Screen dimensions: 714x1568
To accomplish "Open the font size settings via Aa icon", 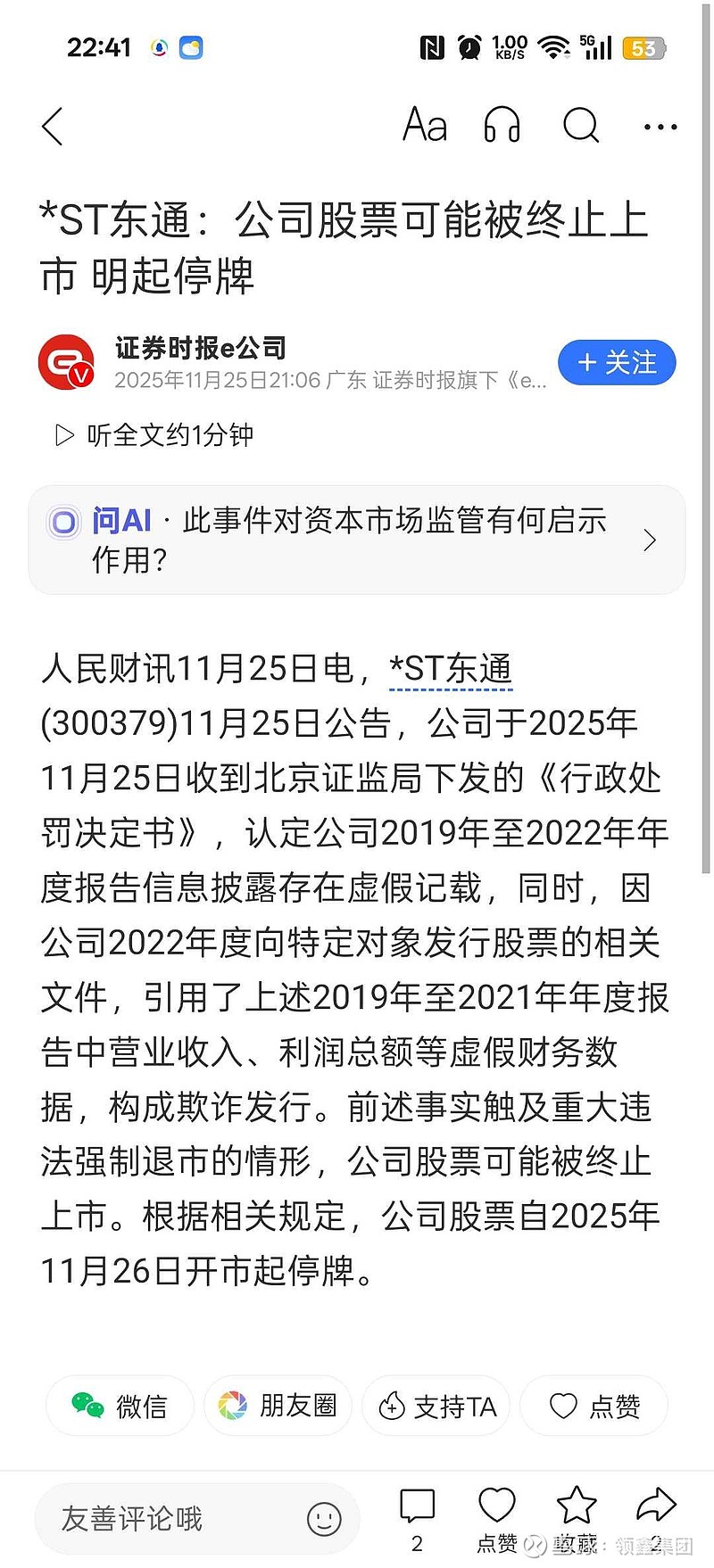I will pos(425,126).
